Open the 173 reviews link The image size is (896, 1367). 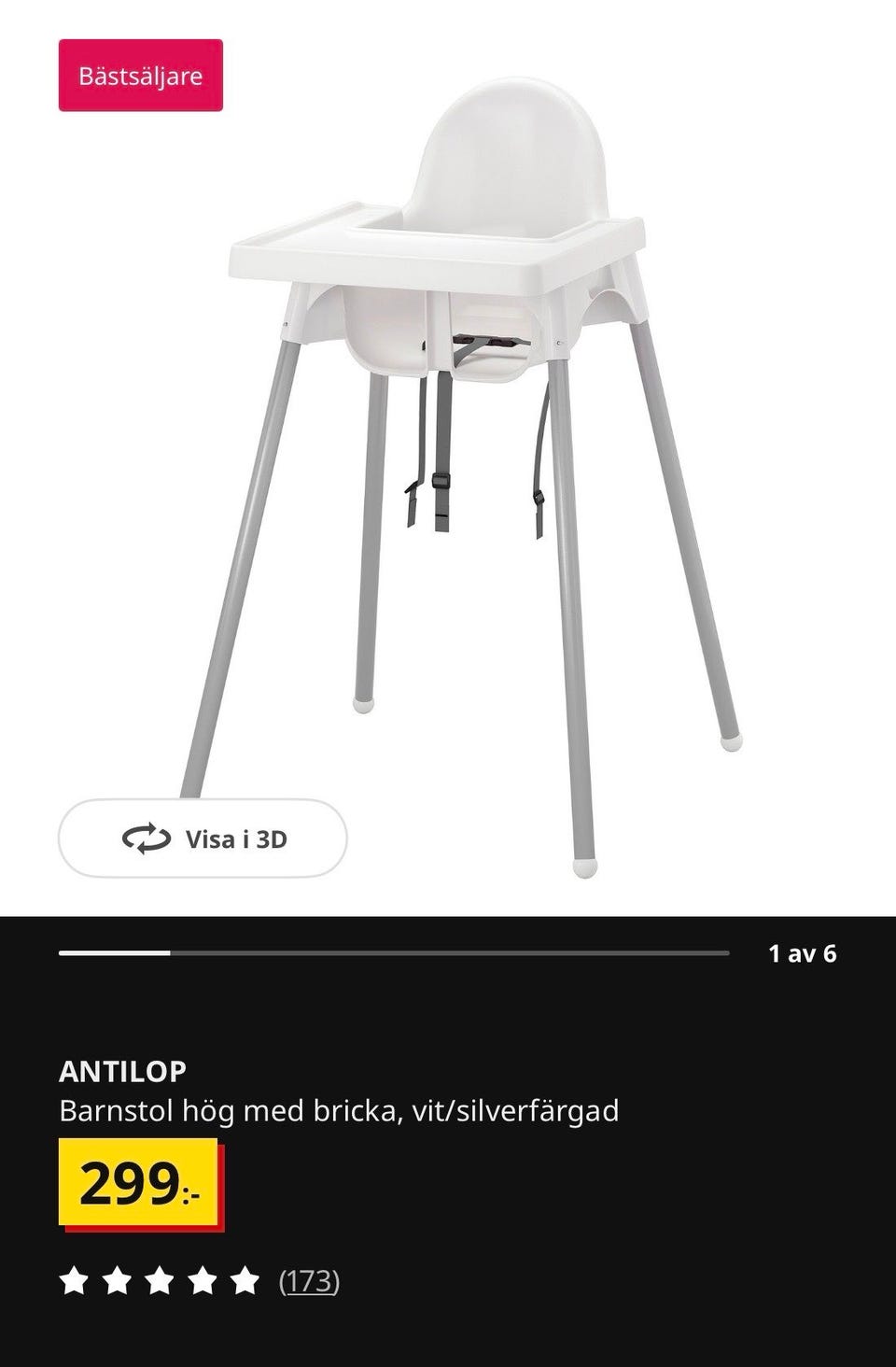pyautogui.click(x=309, y=1281)
